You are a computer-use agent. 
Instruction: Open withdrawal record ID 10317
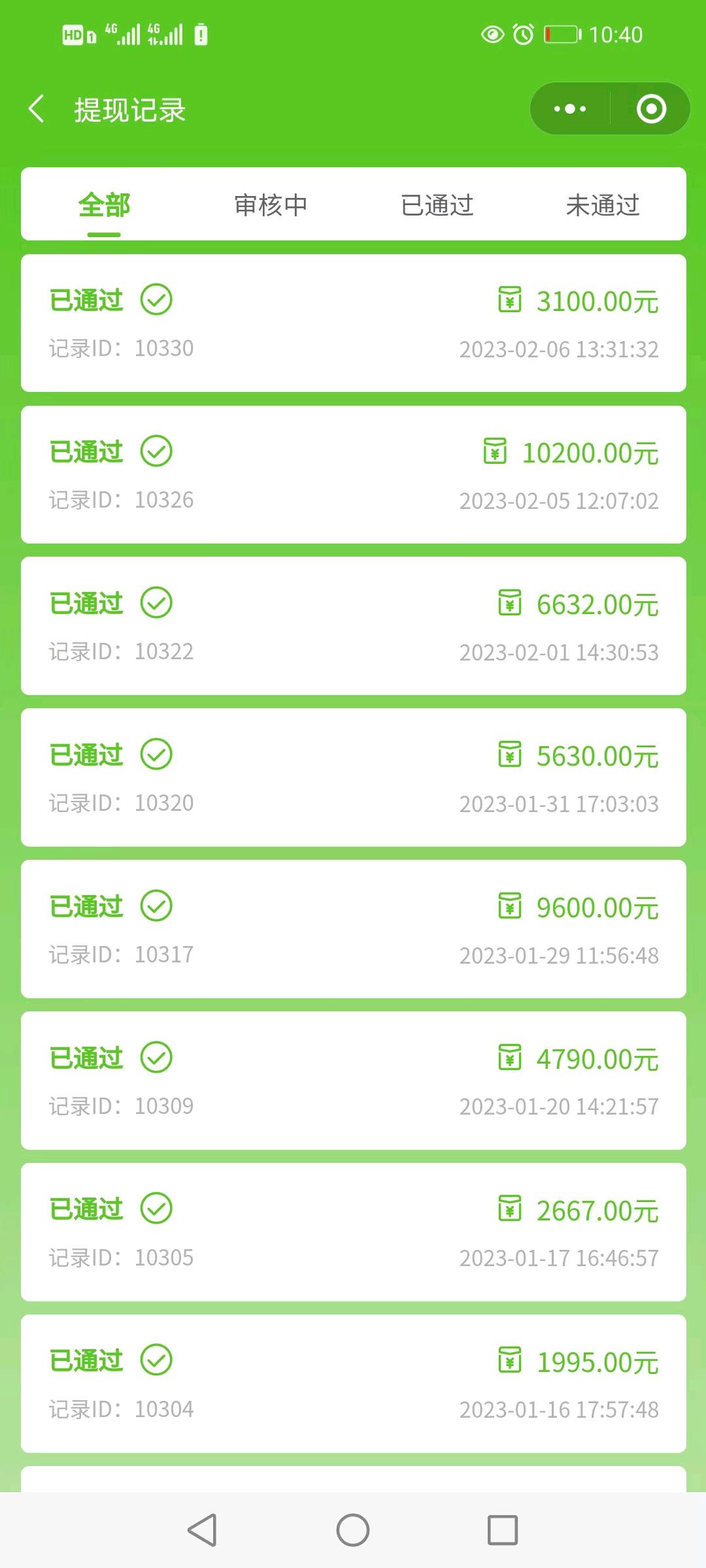353,929
